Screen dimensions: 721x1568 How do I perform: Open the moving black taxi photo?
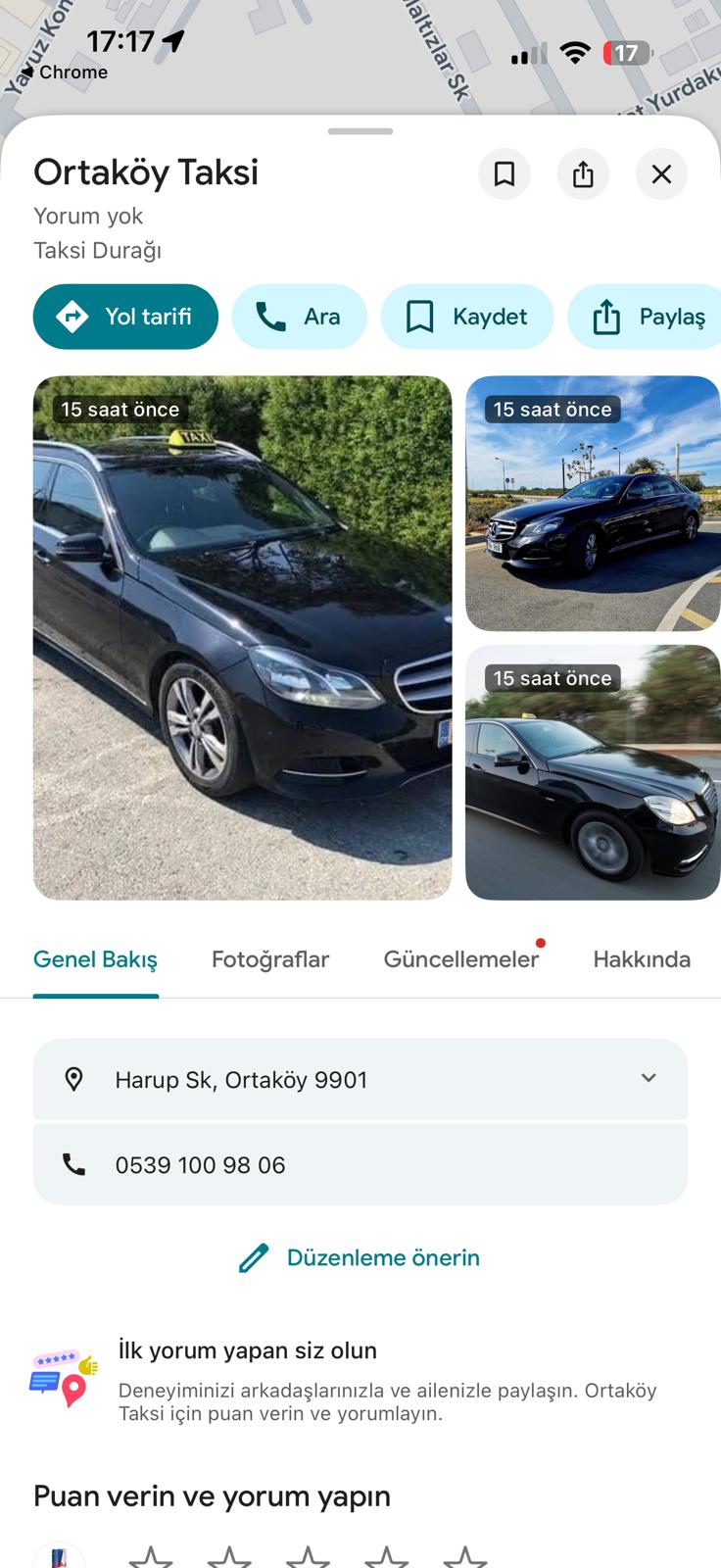click(593, 772)
